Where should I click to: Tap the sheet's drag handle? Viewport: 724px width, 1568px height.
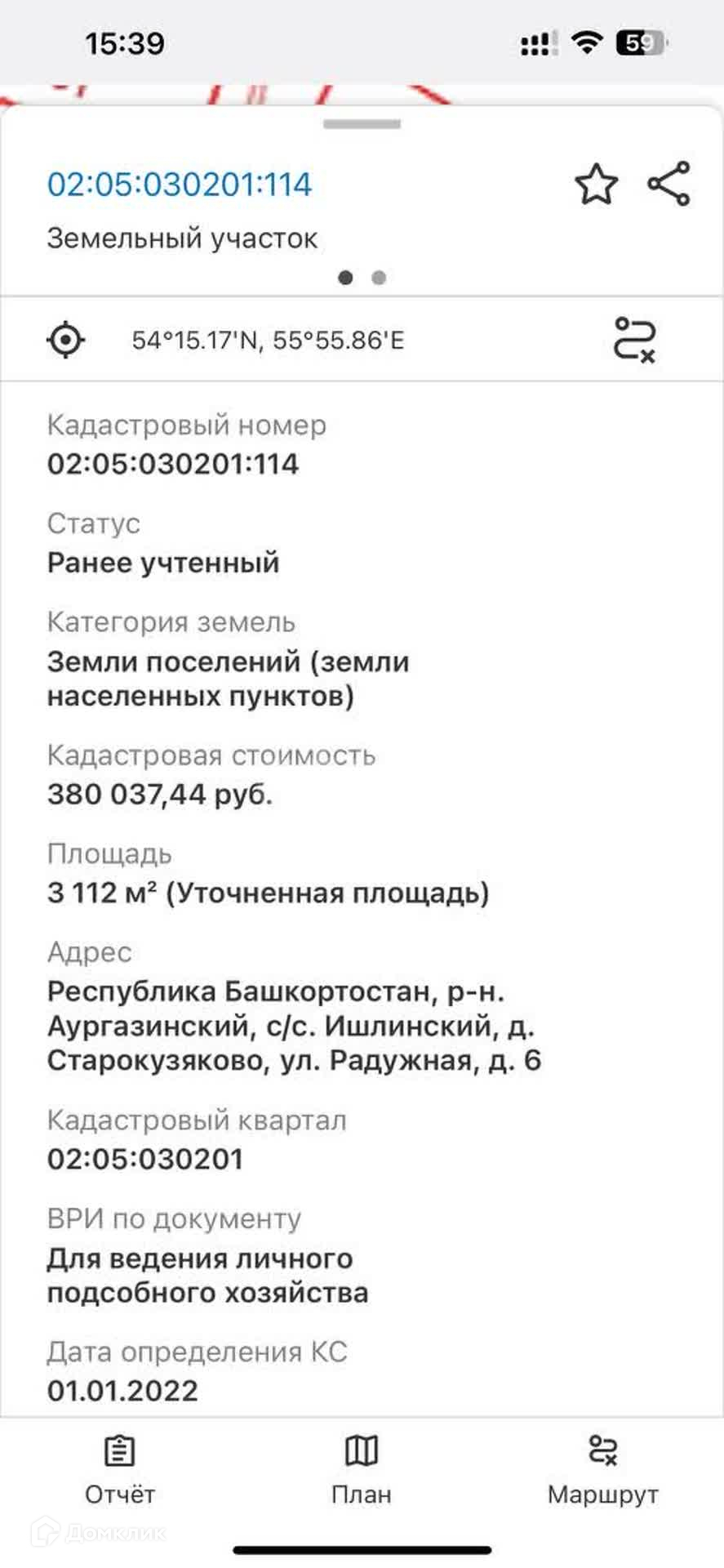pos(362,124)
